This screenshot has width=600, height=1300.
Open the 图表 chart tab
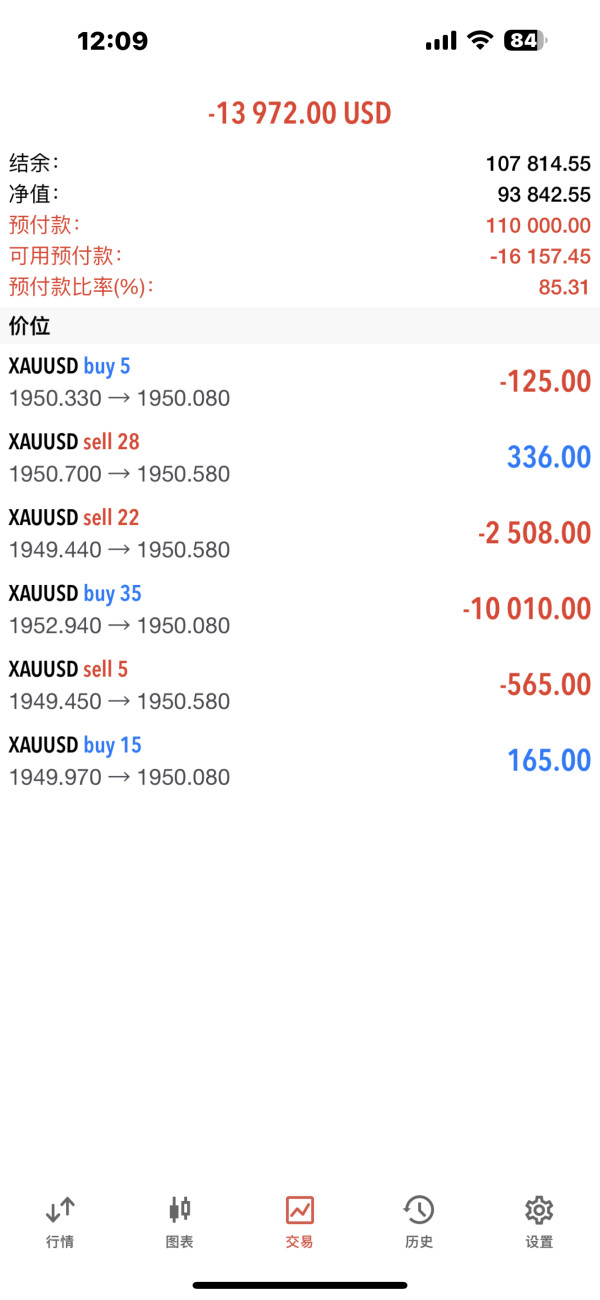pyautogui.click(x=180, y=1222)
